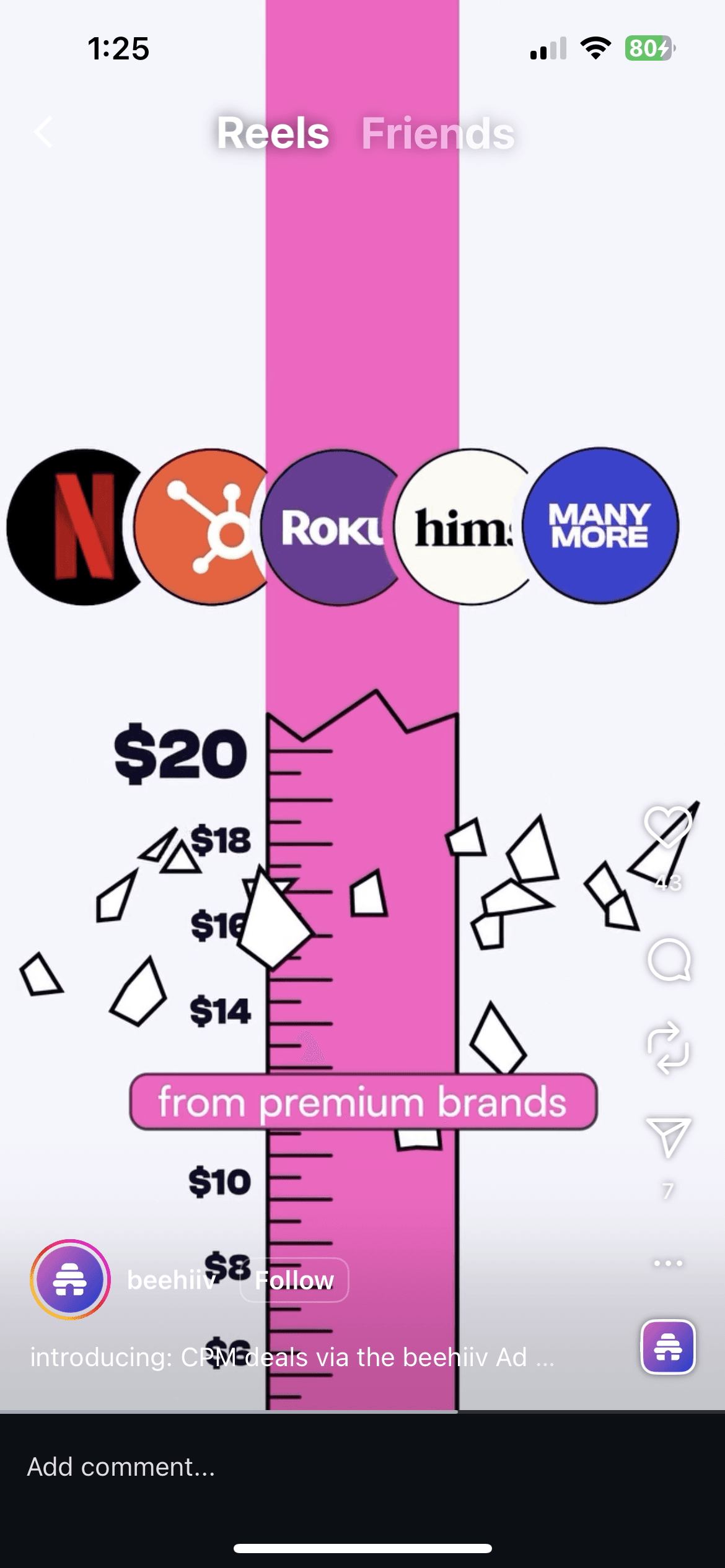
Task: Switch to the Friends tab
Action: [x=437, y=133]
